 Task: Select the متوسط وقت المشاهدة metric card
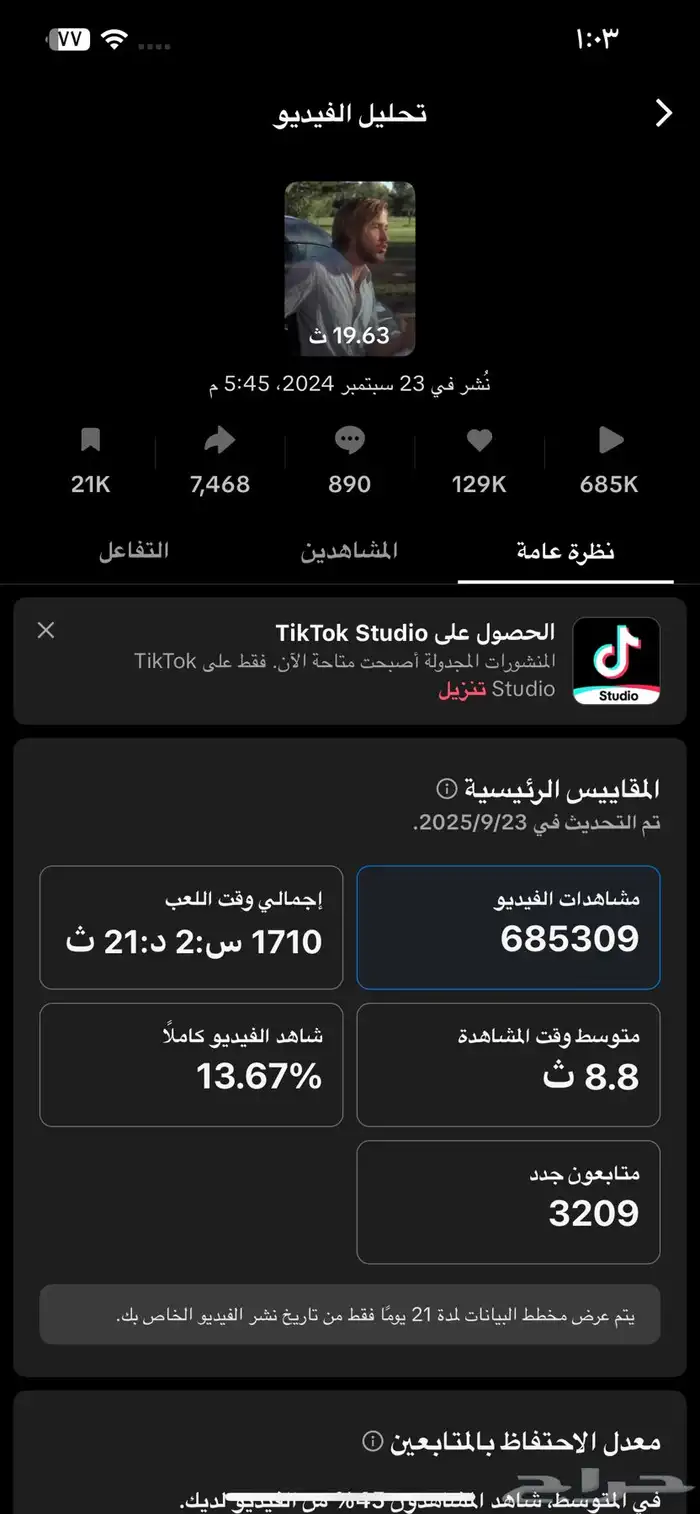[x=508, y=1064]
